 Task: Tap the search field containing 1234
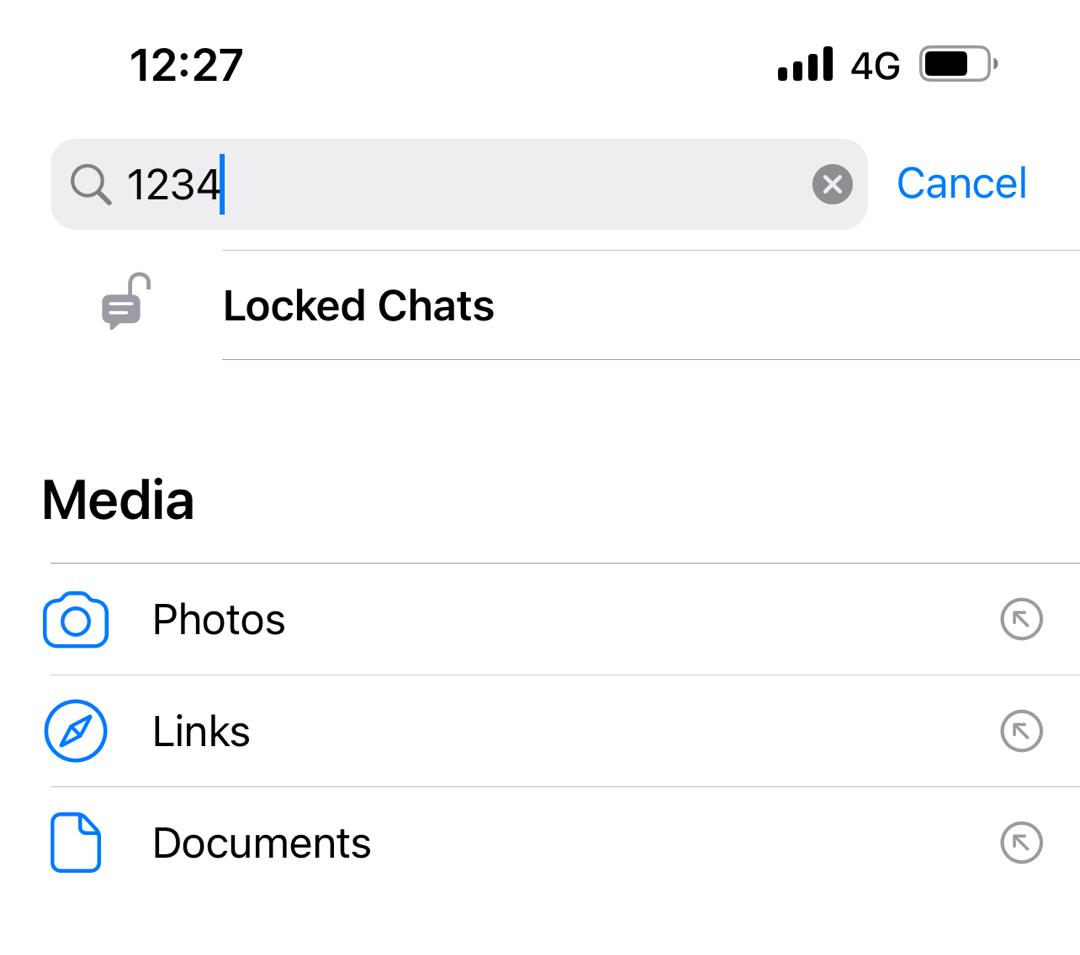click(x=450, y=185)
